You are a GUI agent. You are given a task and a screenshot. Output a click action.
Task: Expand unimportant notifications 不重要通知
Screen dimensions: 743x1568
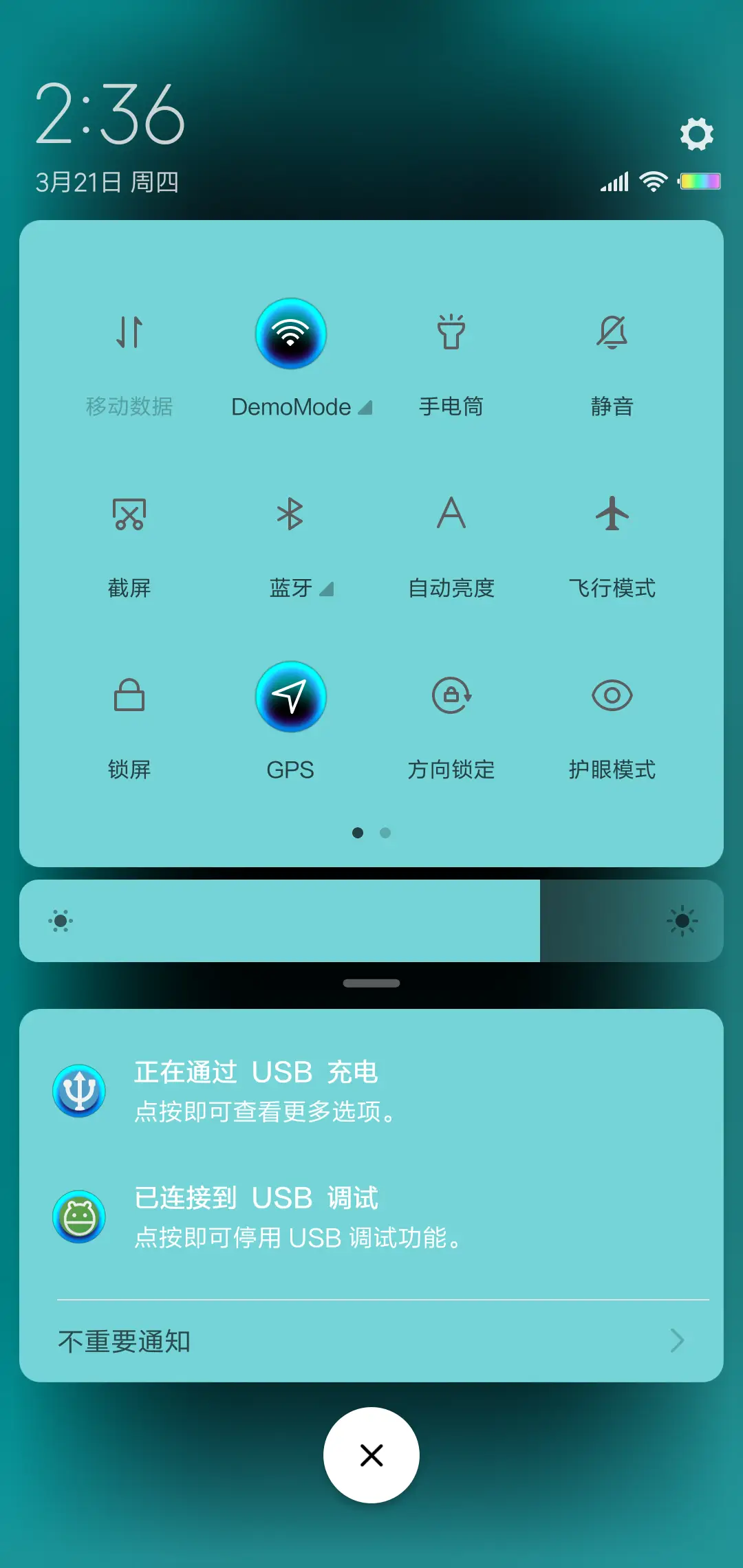click(371, 1340)
